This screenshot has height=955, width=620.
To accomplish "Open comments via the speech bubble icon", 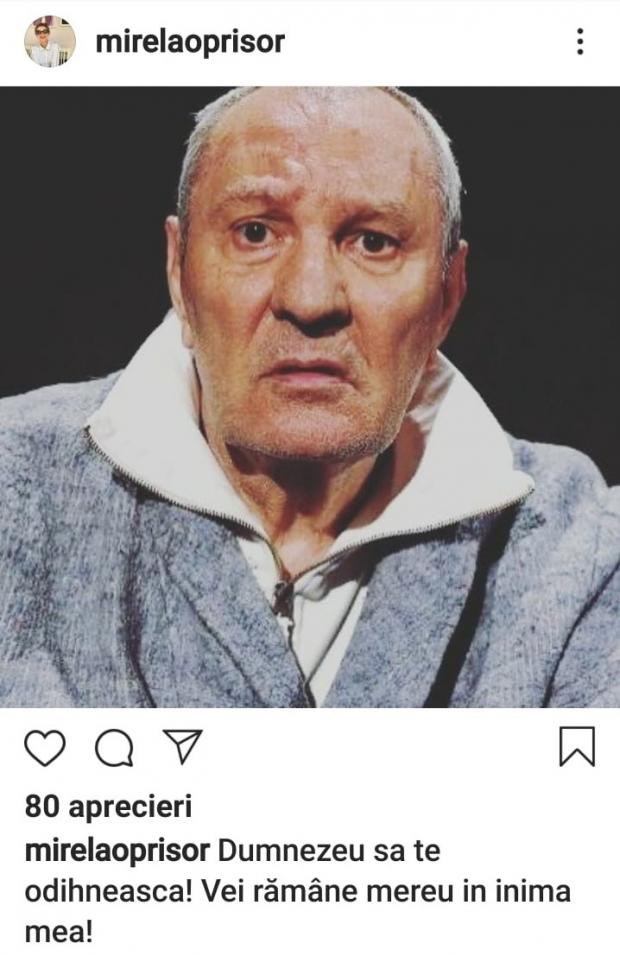I will pos(114,748).
